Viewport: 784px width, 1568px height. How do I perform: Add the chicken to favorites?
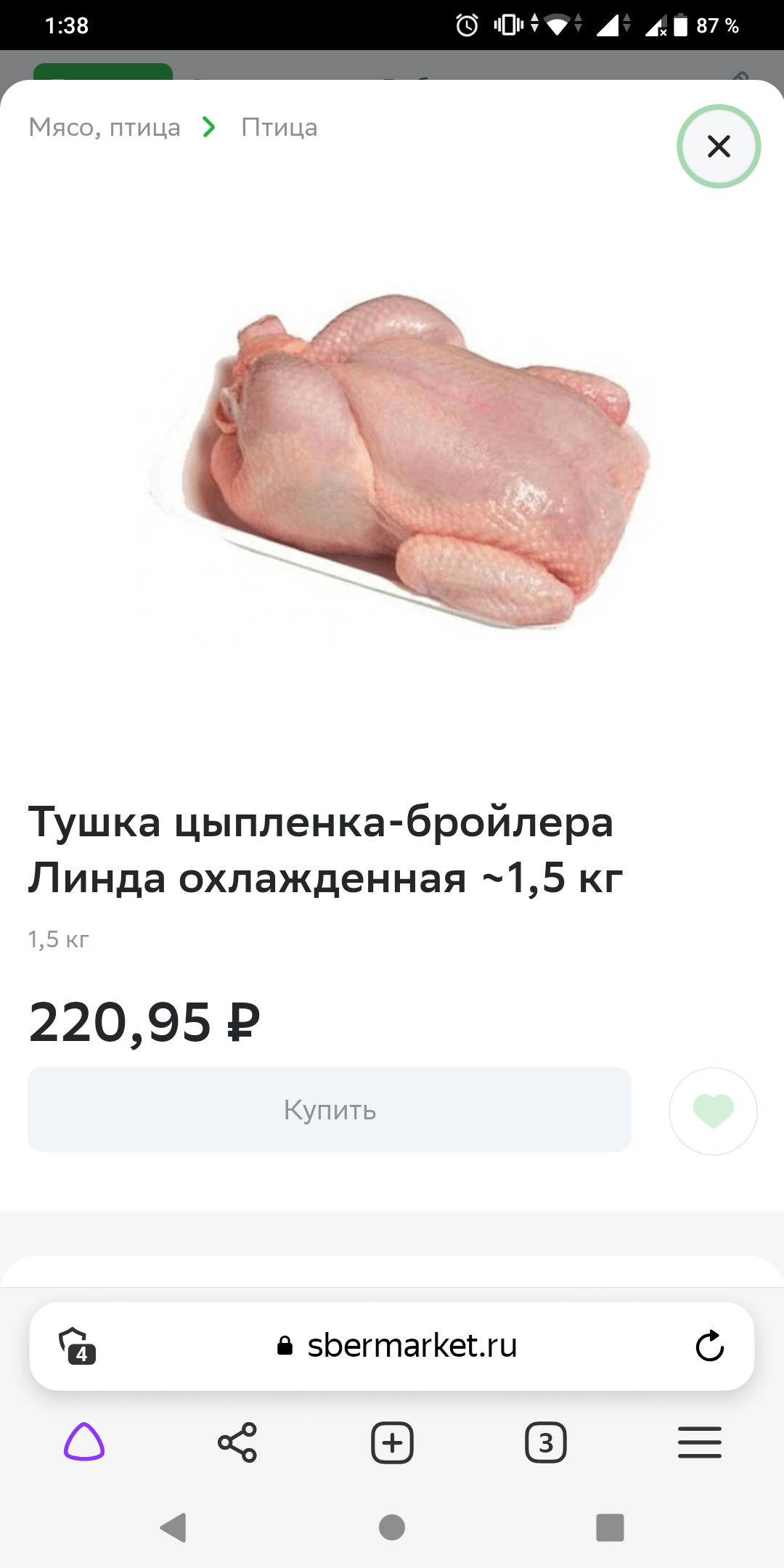coord(713,1111)
